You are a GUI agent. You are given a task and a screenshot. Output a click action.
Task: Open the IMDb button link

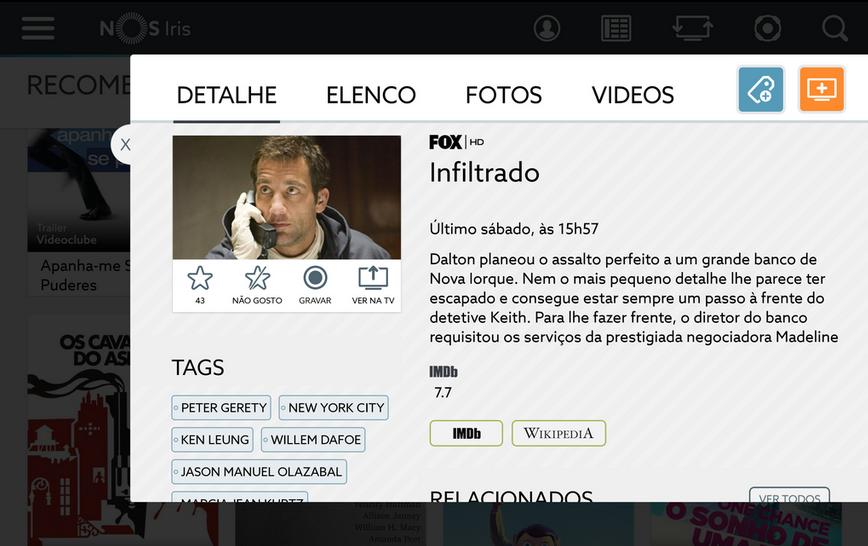tap(466, 433)
